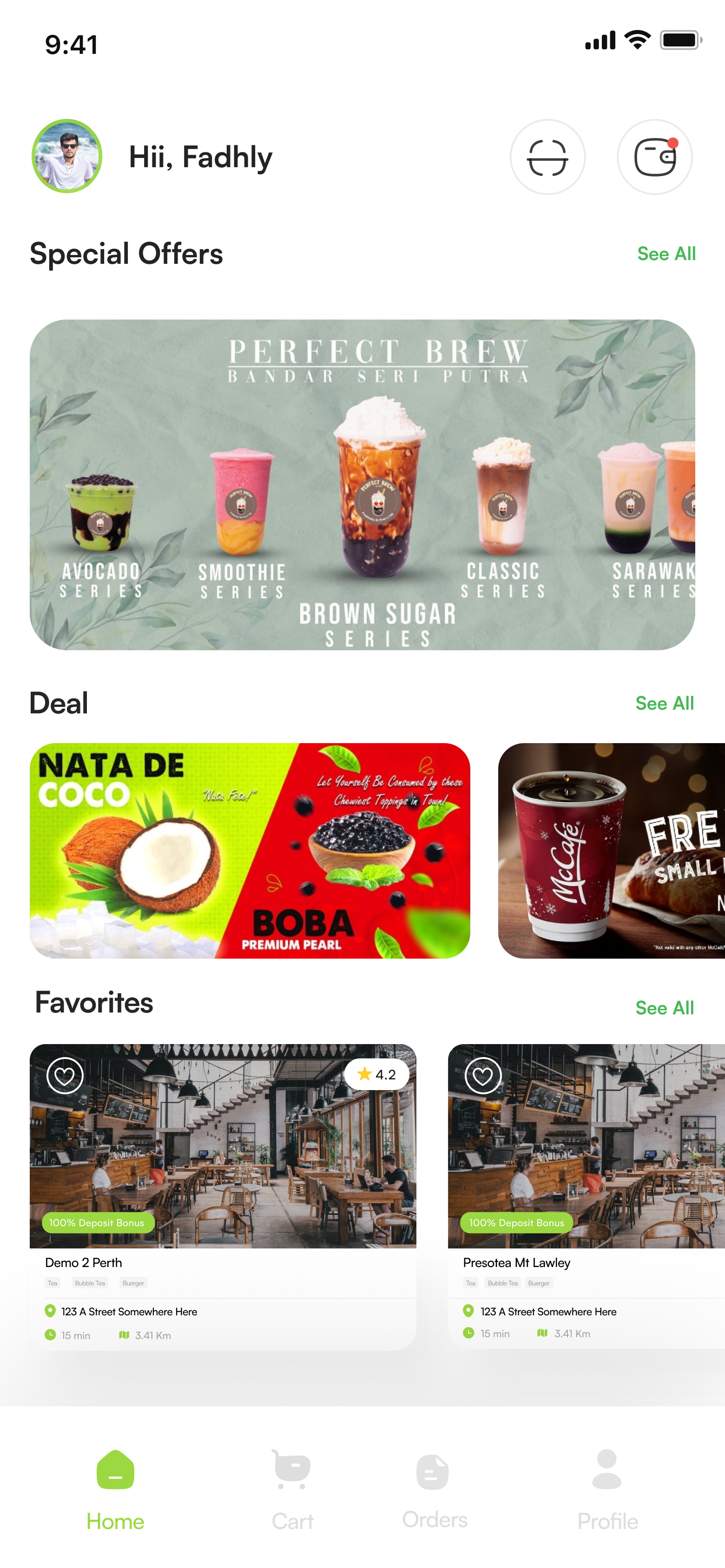
Task: Tap the heart icon on Presotea Mt Lawley
Action: (x=483, y=1076)
